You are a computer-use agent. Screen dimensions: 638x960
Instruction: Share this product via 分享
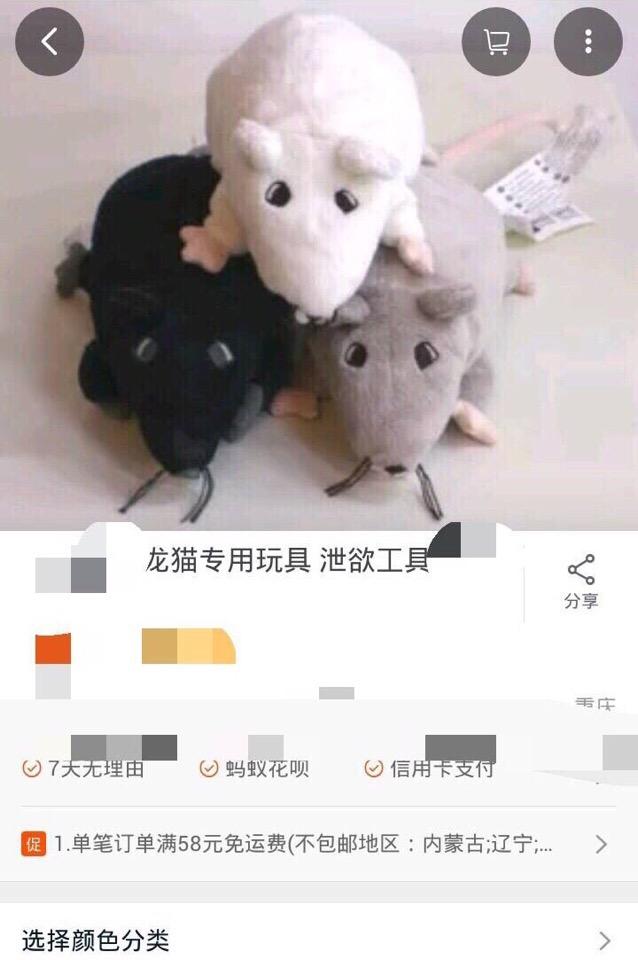(581, 582)
